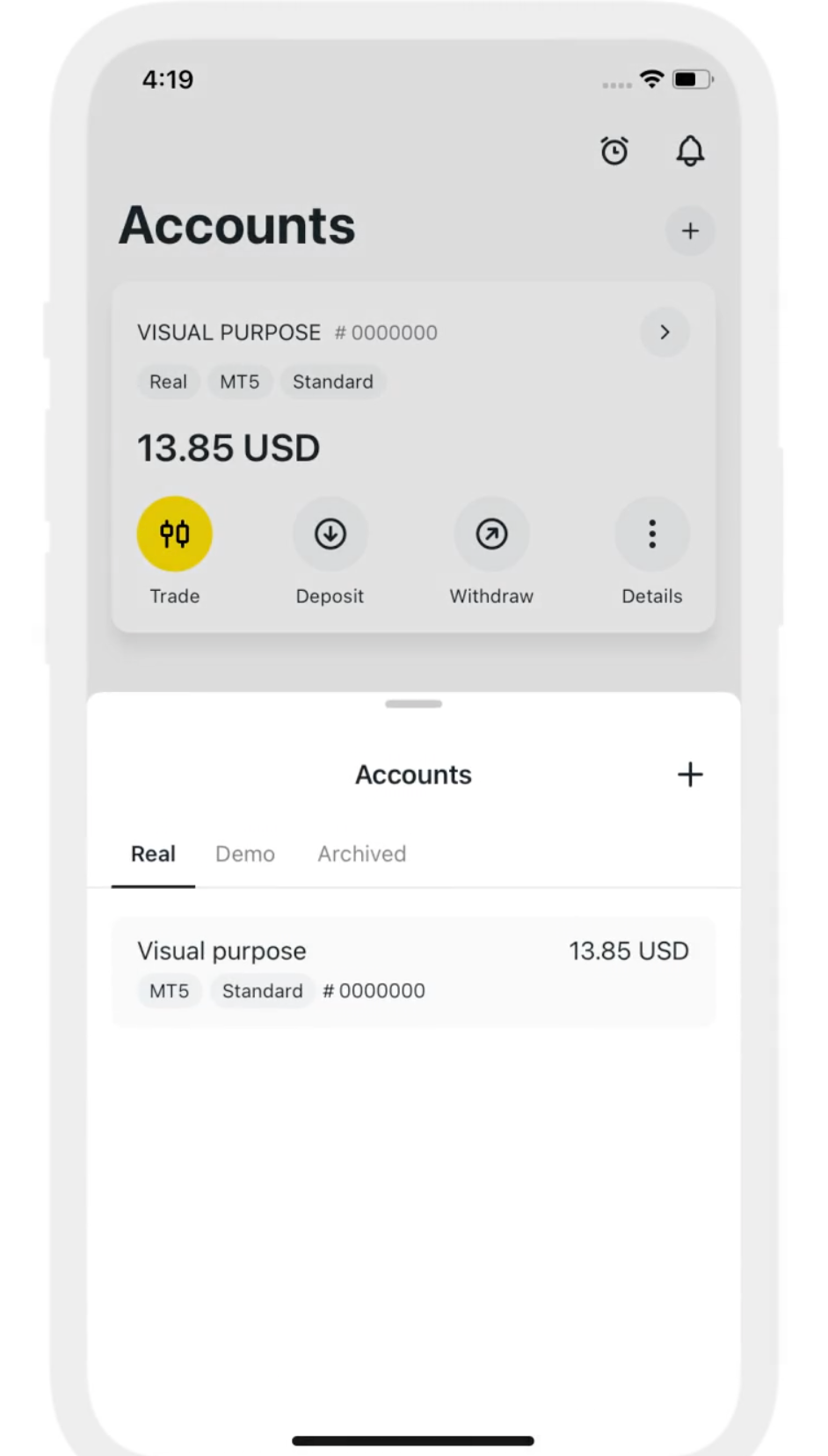Withdraw funds from the account
This screenshot has height=1456, width=828.
click(491, 535)
